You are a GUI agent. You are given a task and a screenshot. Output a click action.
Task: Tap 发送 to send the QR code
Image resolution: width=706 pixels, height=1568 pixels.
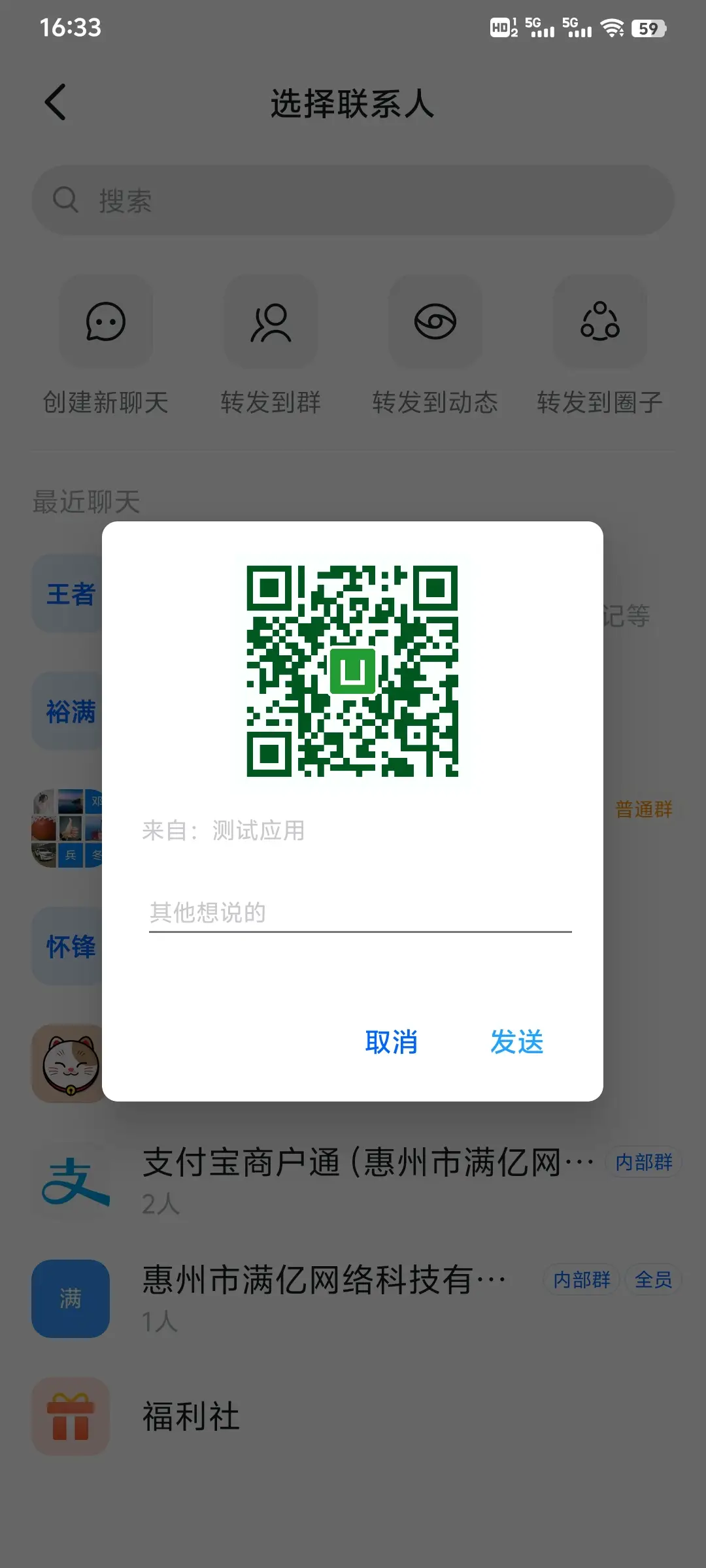coord(516,1042)
